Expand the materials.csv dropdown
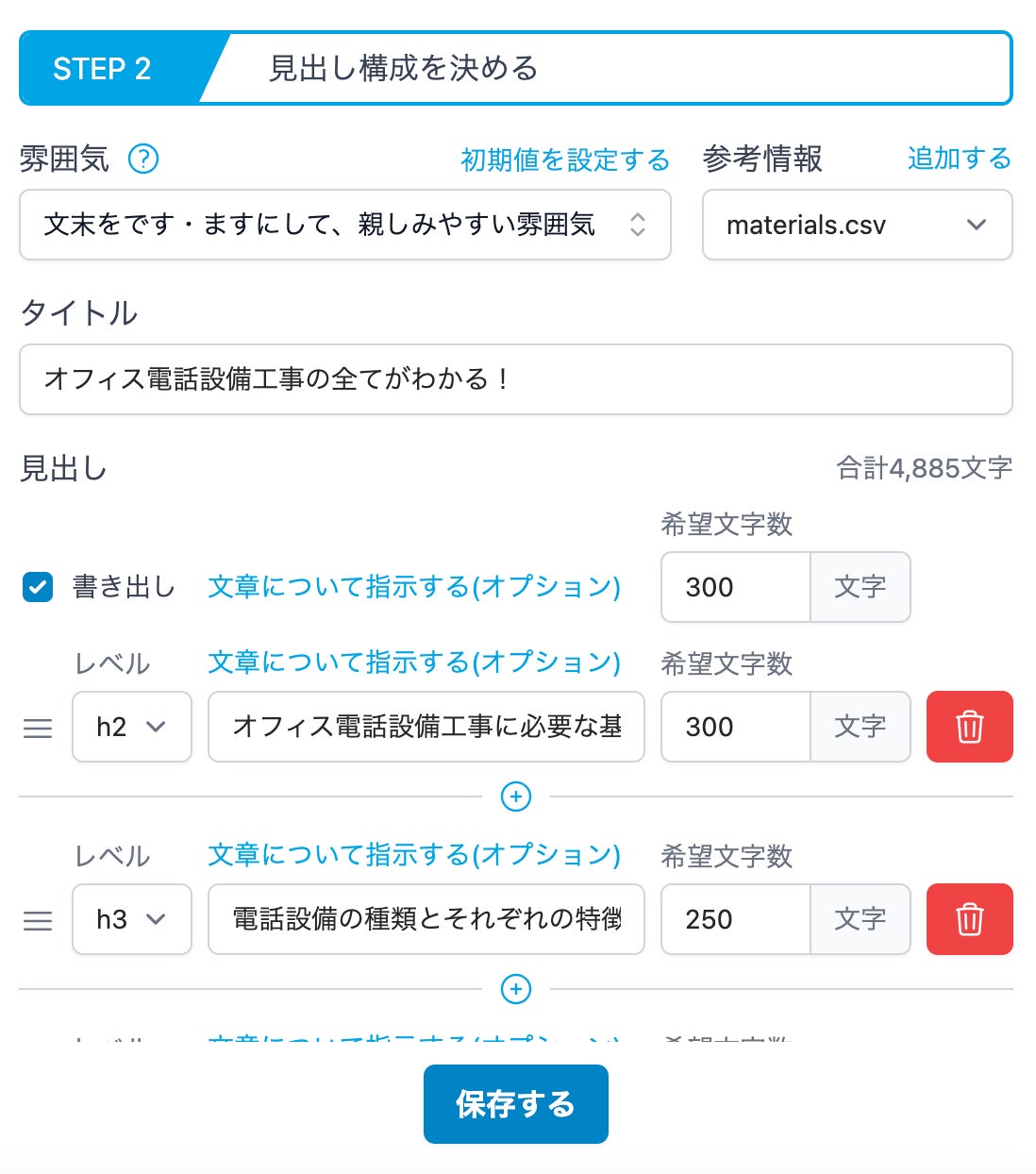Viewport: 1036px width, 1174px height. point(857,225)
